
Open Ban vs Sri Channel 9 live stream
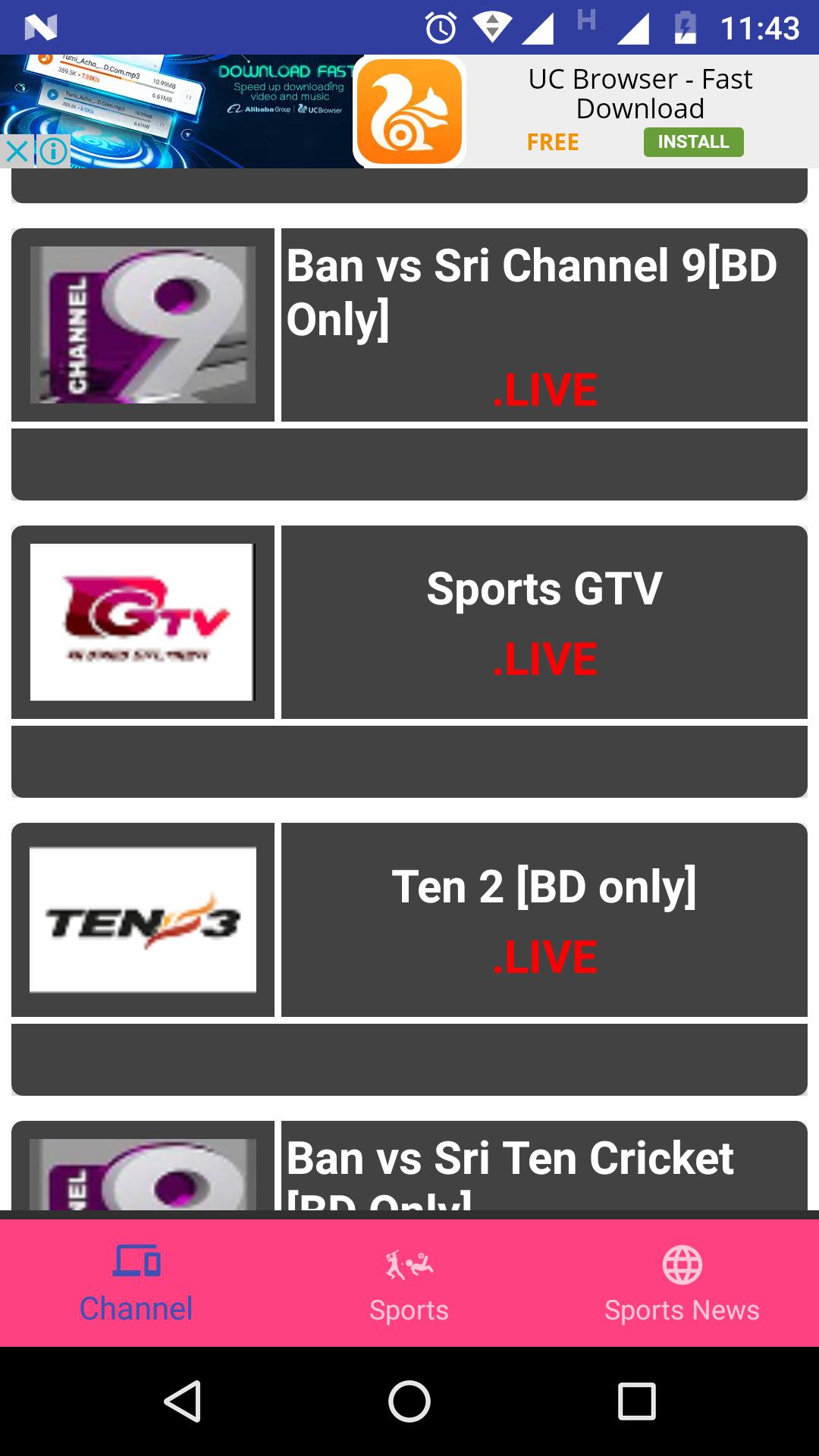click(544, 325)
